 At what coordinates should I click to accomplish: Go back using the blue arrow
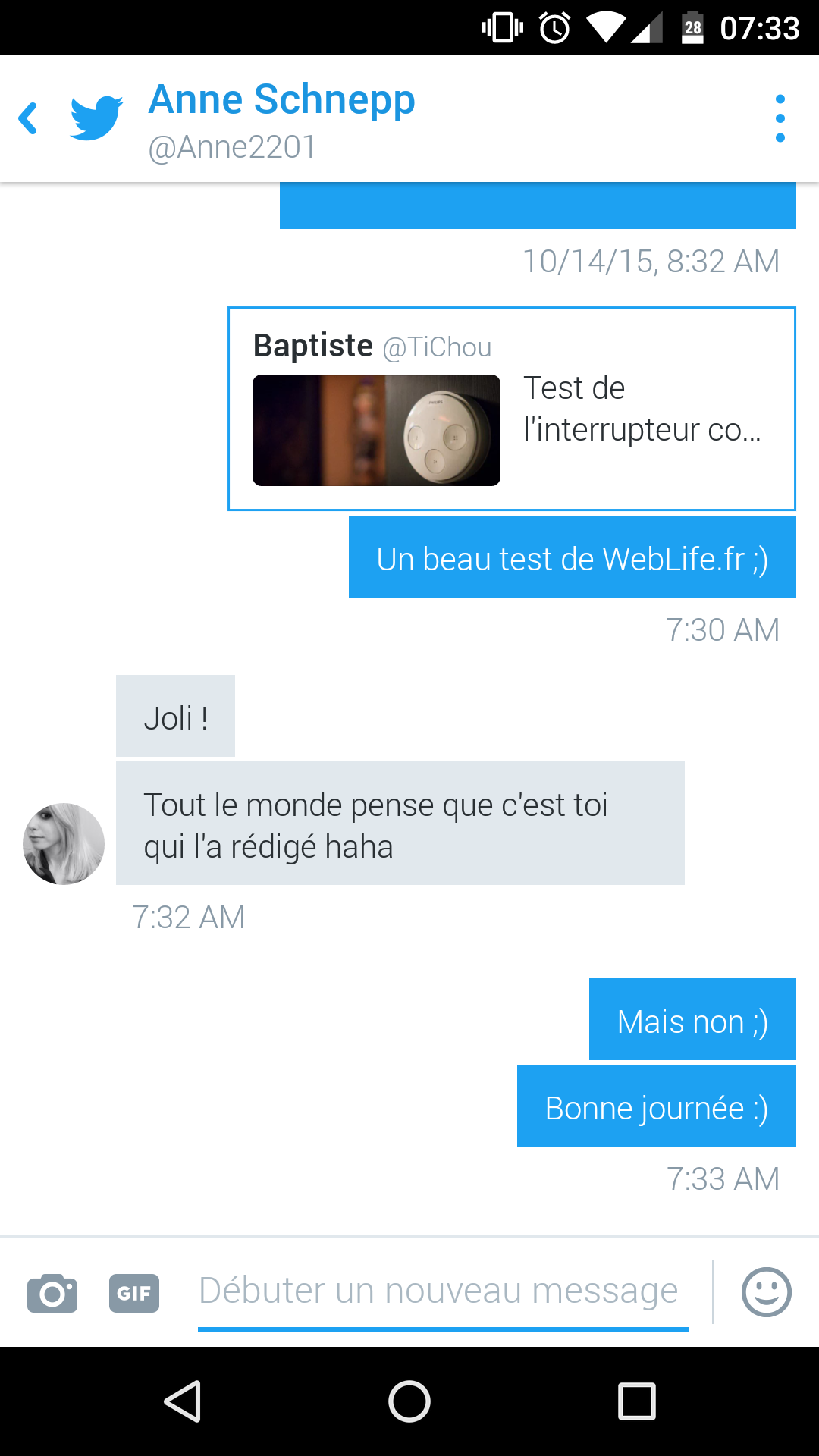pyautogui.click(x=28, y=118)
